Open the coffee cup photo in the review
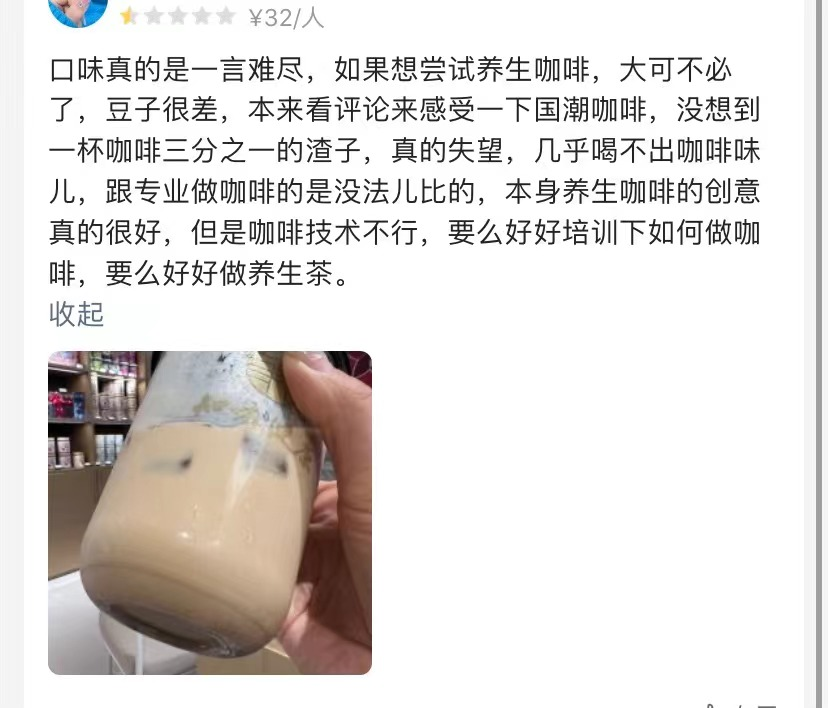Screen dimensions: 828x708 tap(210, 512)
